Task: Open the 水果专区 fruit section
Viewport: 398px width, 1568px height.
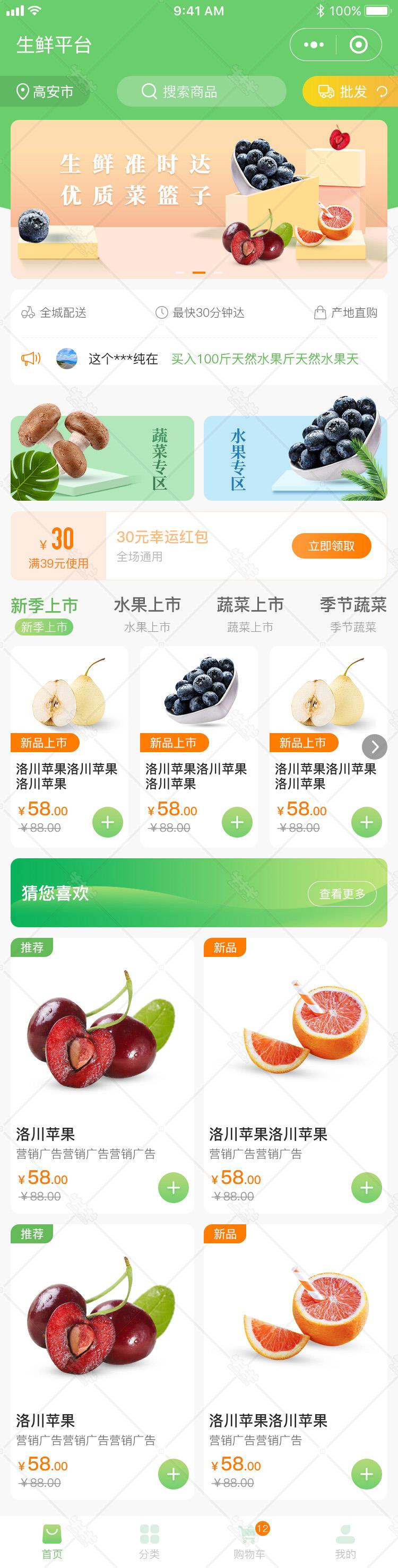Action: pyautogui.click(x=295, y=458)
